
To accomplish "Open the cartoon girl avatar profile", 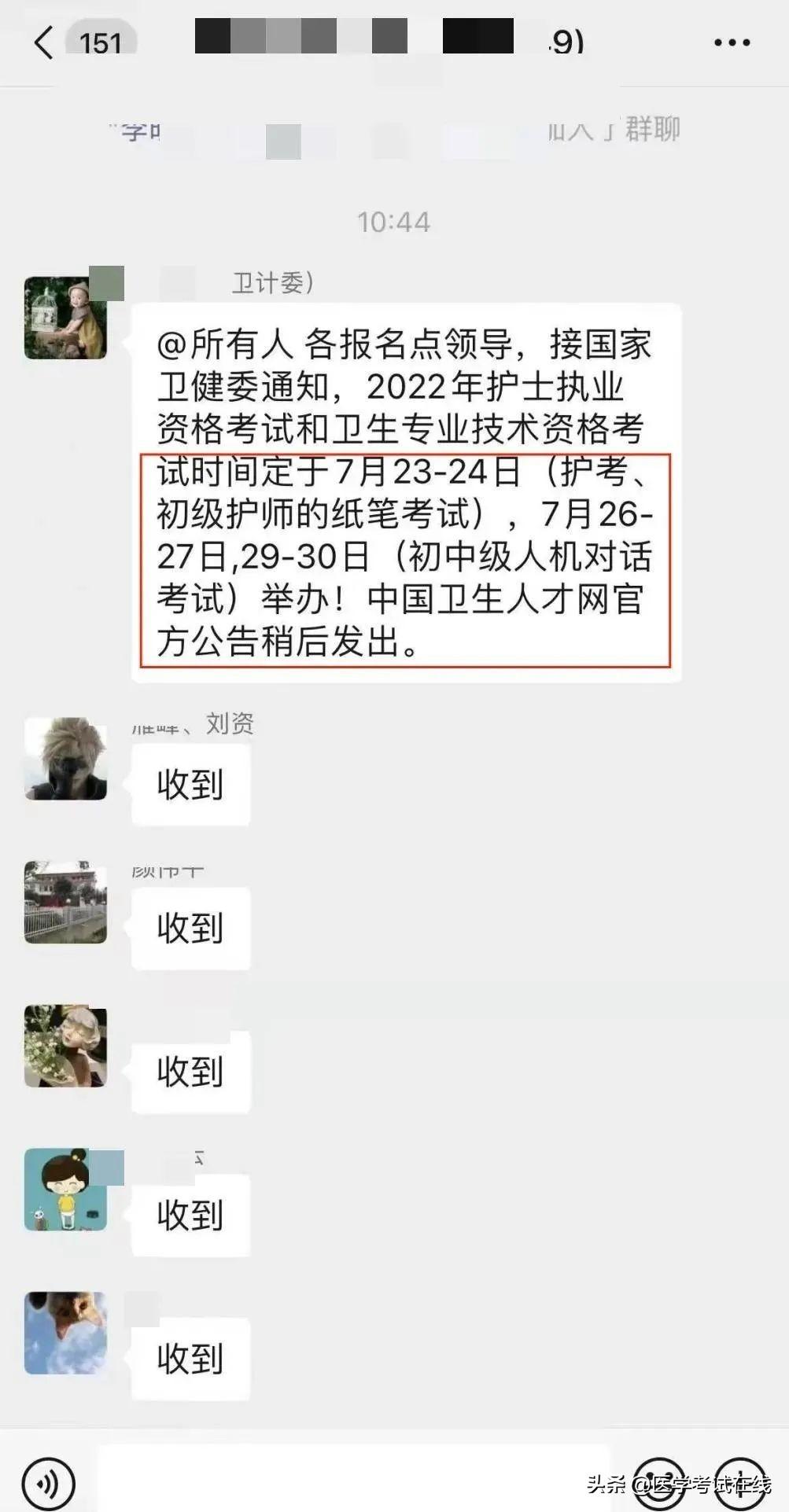I will 66,1190.
